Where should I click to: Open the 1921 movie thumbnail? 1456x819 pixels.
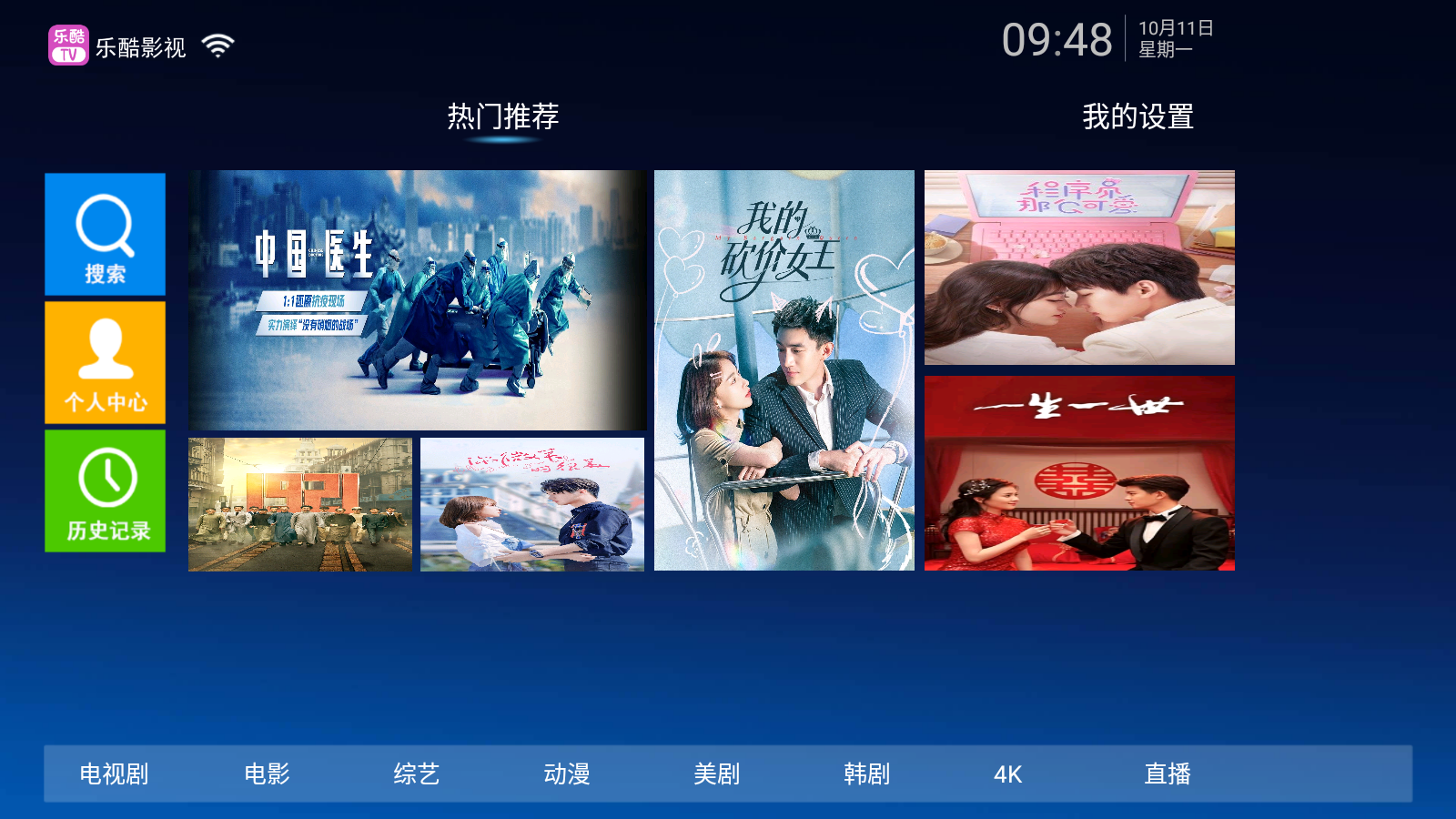300,504
